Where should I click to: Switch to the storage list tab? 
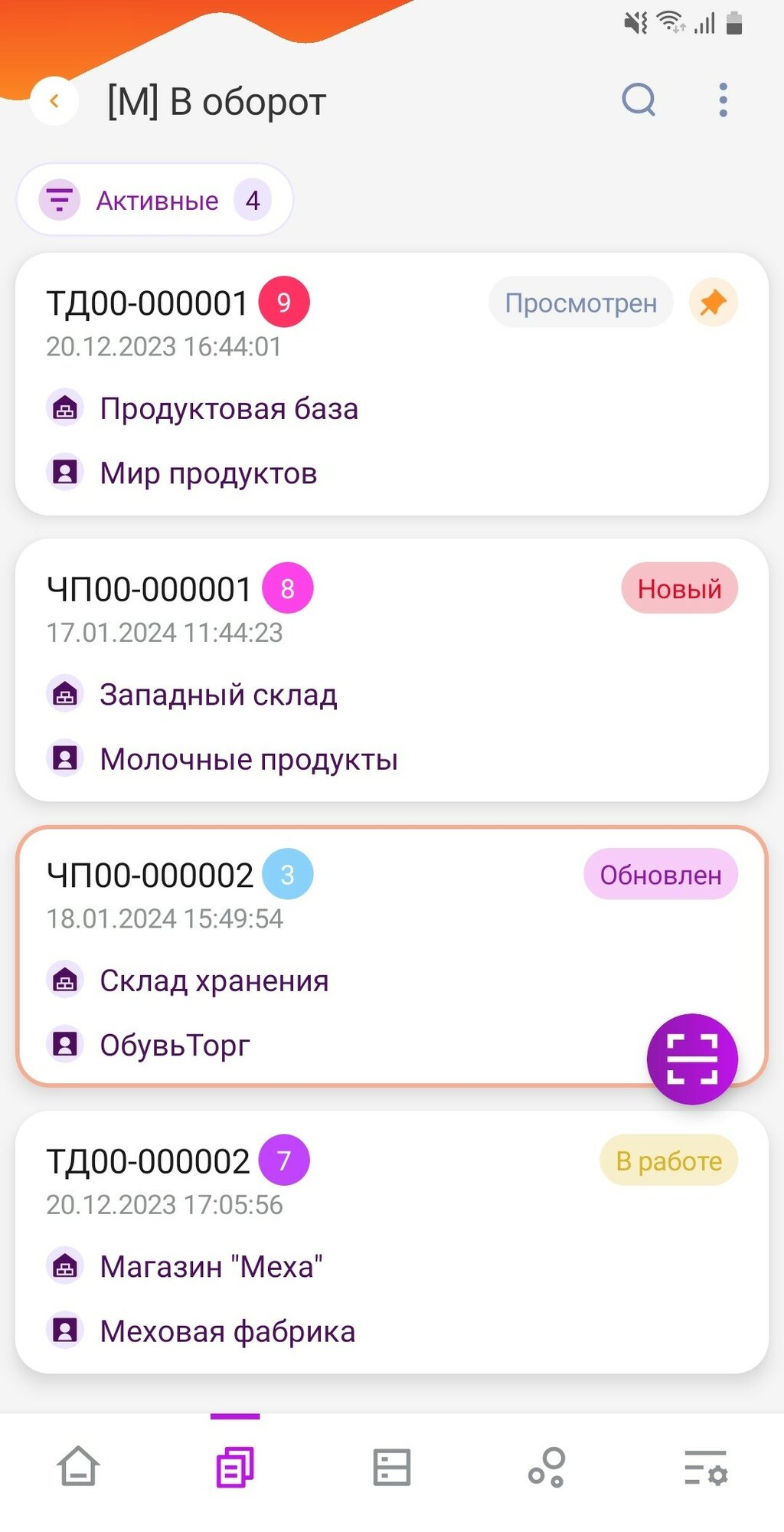[x=392, y=1466]
